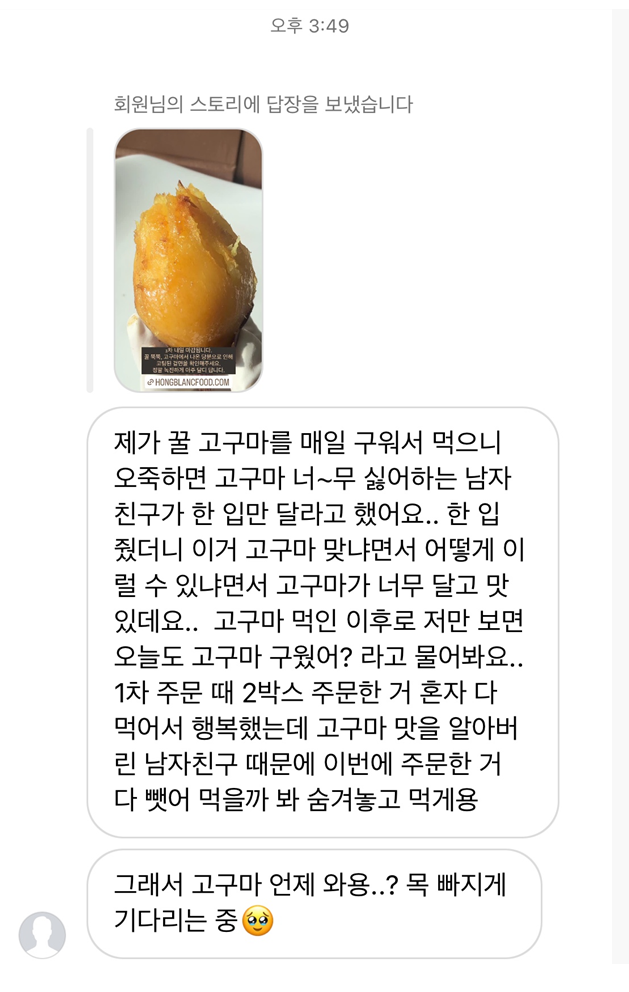Open the replied story thumbnail of sweet potato
This screenshot has width=629, height=992.
tap(188, 260)
